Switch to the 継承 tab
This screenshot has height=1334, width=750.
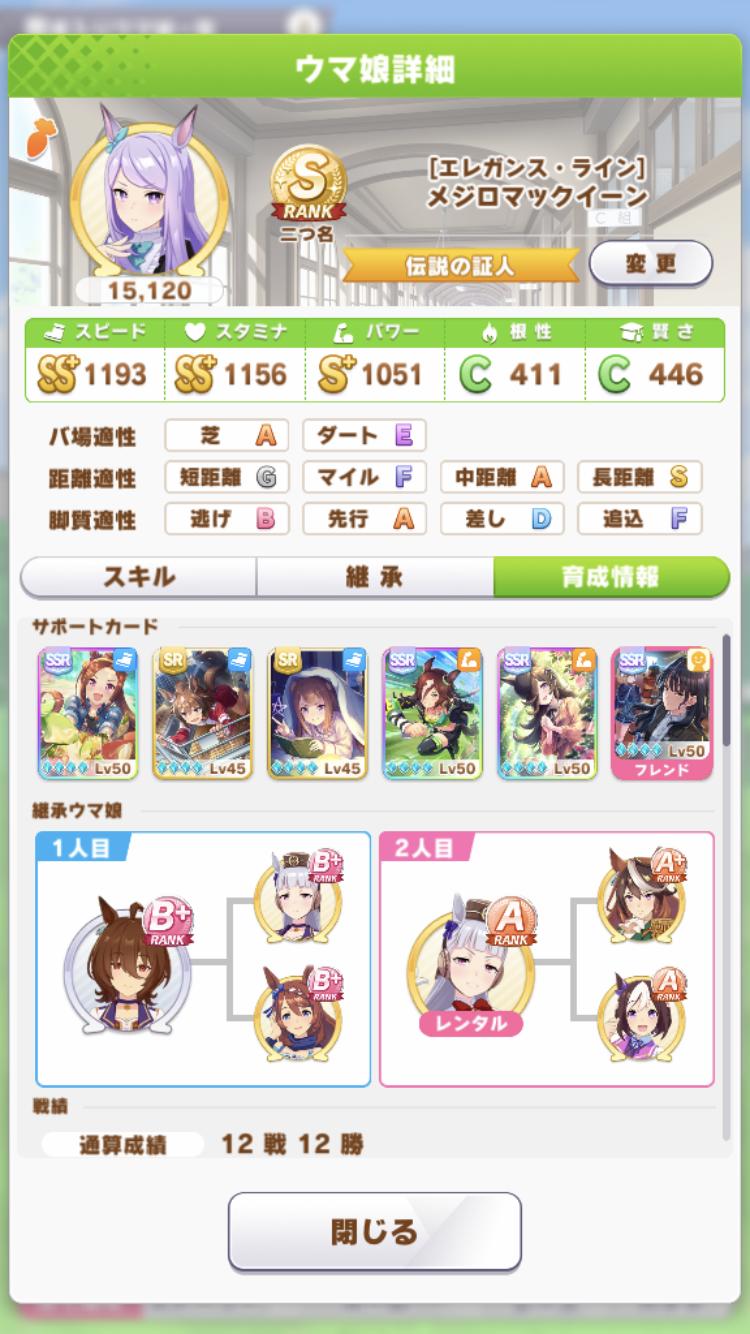pos(375,577)
